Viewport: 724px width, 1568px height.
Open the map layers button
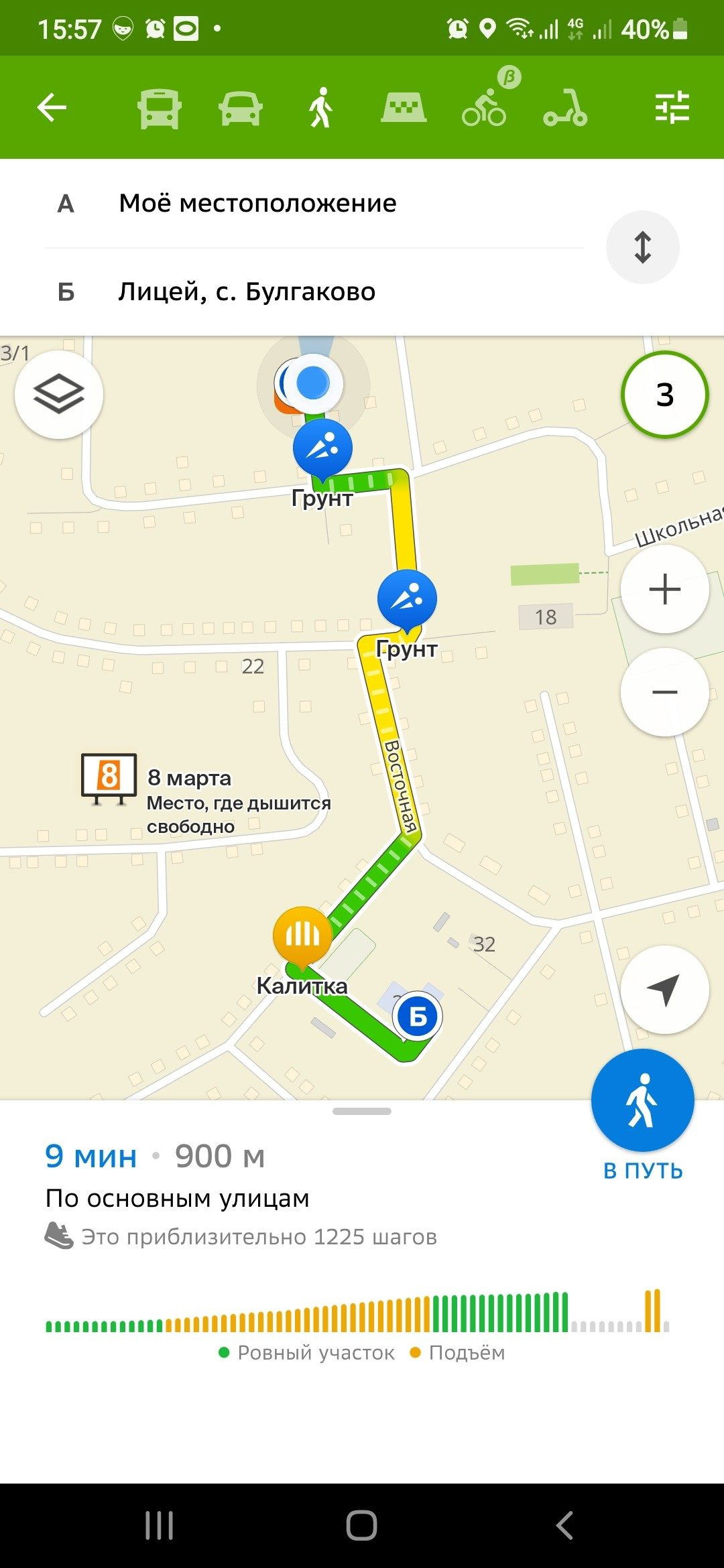pos(59,395)
